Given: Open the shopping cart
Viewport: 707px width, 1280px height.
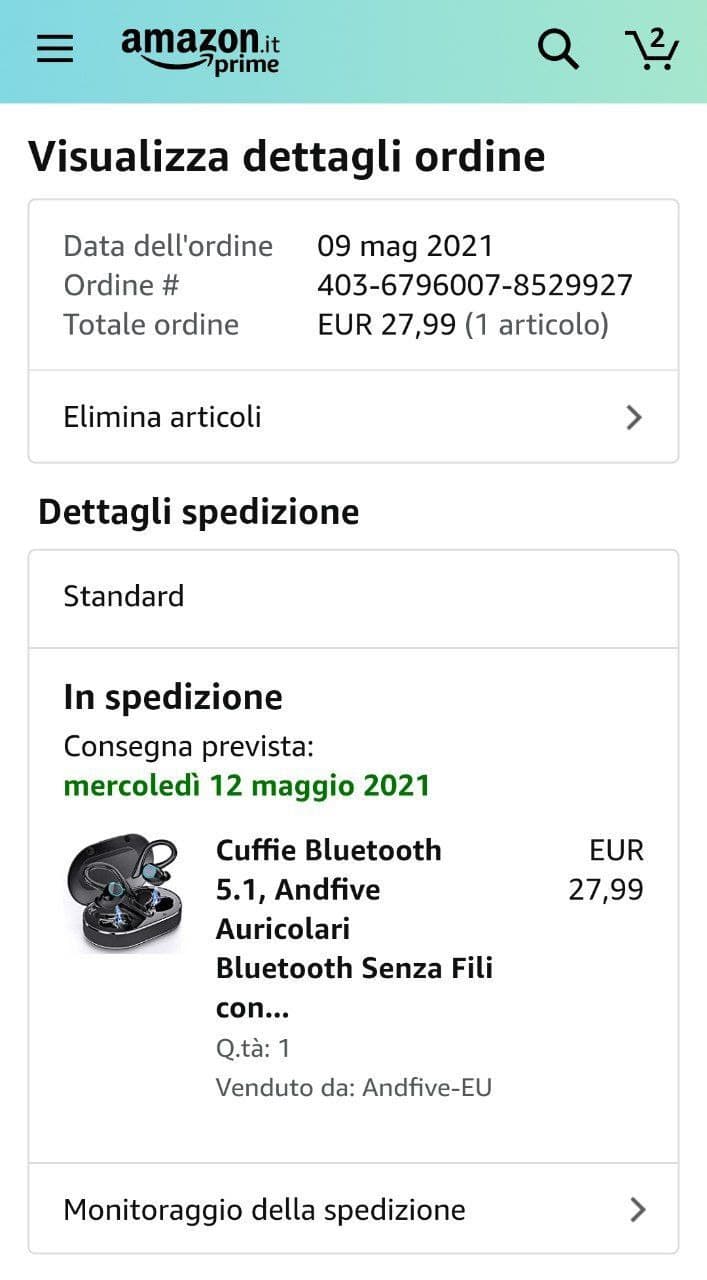Looking at the screenshot, I should (x=652, y=48).
